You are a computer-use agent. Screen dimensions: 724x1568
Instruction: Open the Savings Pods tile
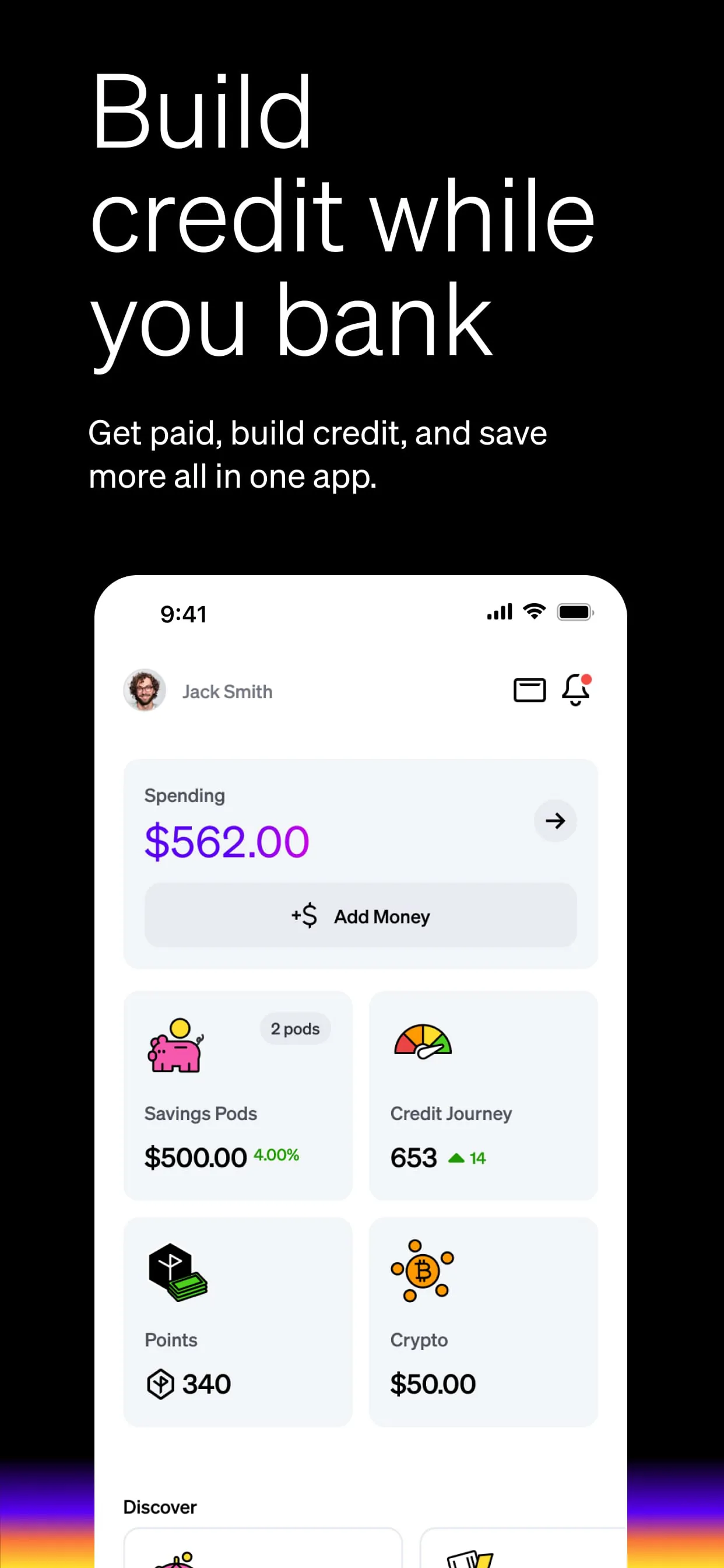[x=237, y=1095]
